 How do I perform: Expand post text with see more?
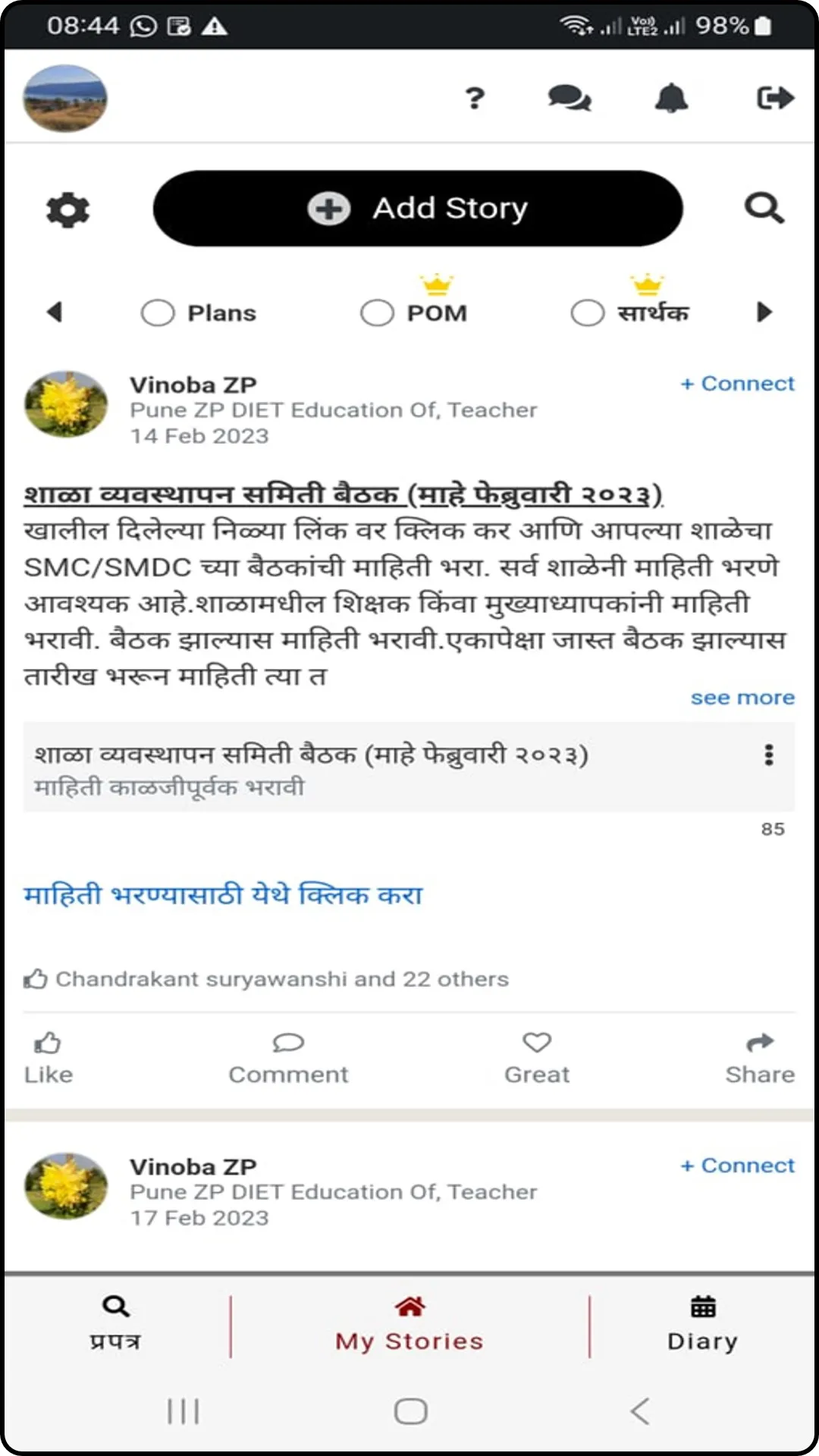coord(742,698)
